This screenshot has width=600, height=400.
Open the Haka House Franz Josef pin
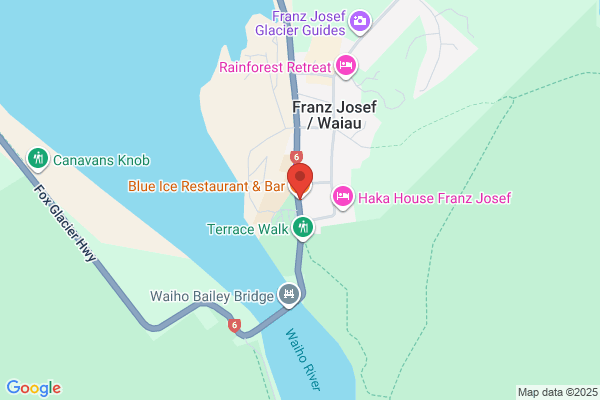point(342,198)
